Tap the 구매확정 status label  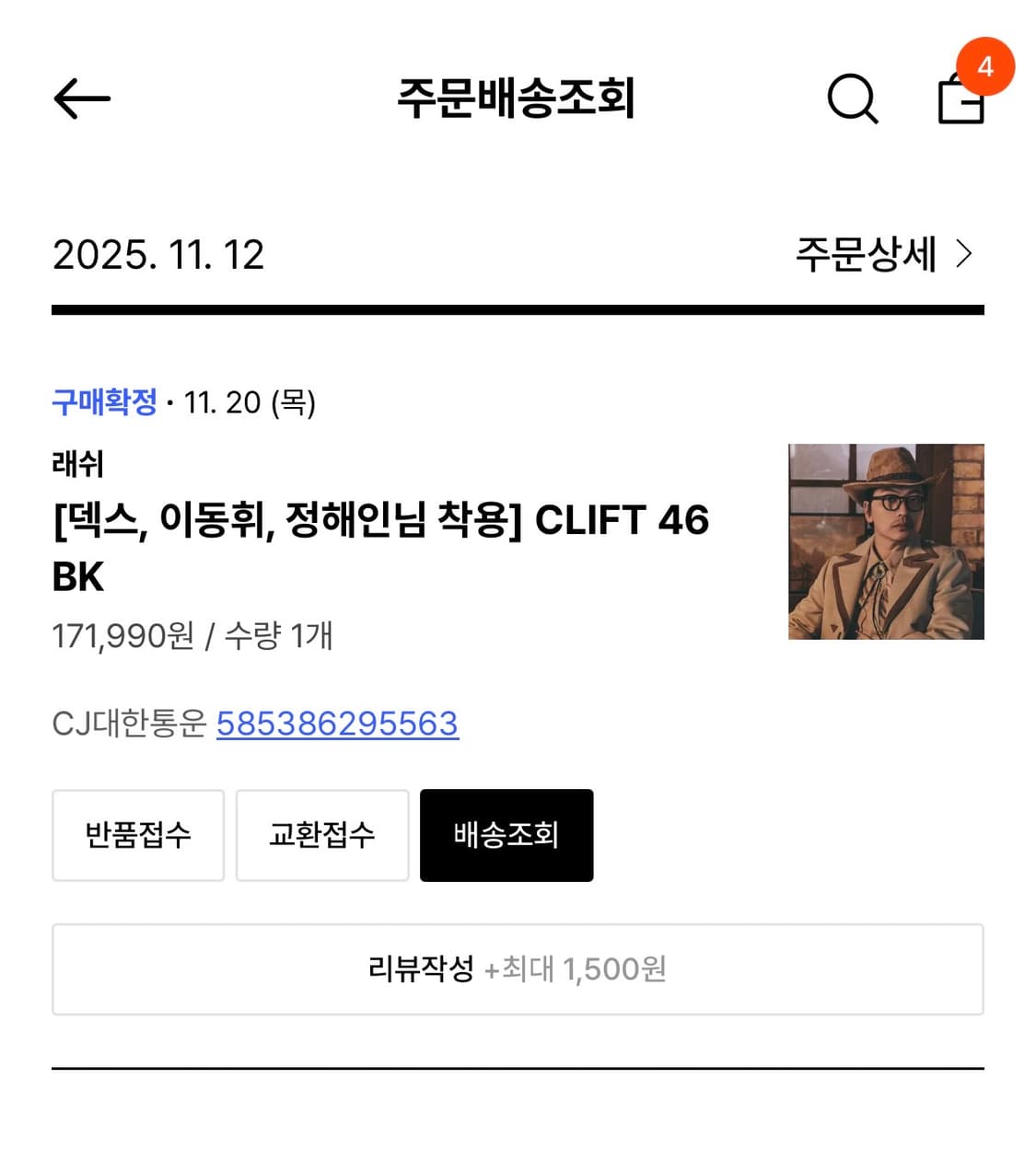[x=104, y=402]
